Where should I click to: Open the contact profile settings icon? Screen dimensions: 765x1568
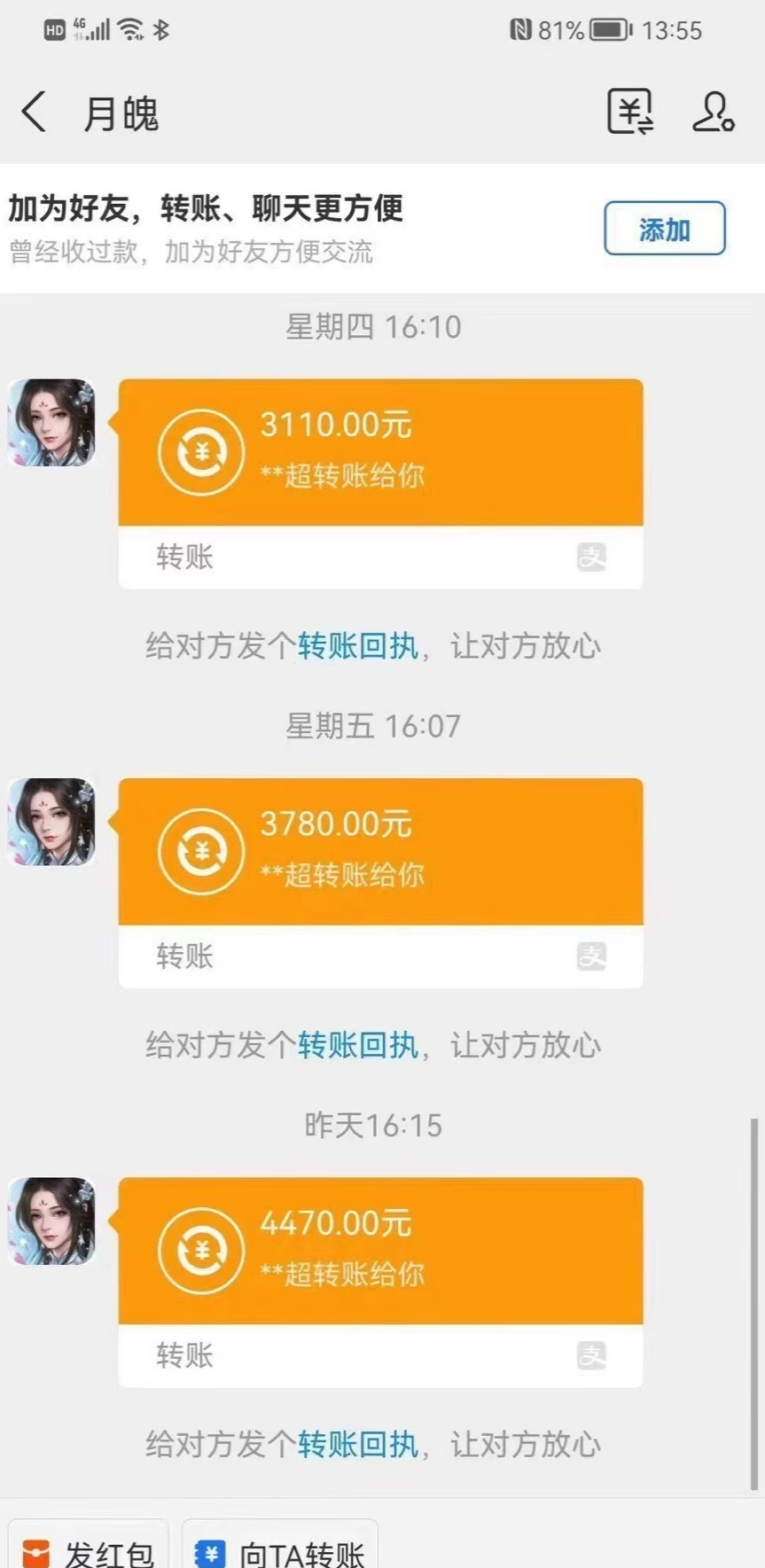[713, 112]
